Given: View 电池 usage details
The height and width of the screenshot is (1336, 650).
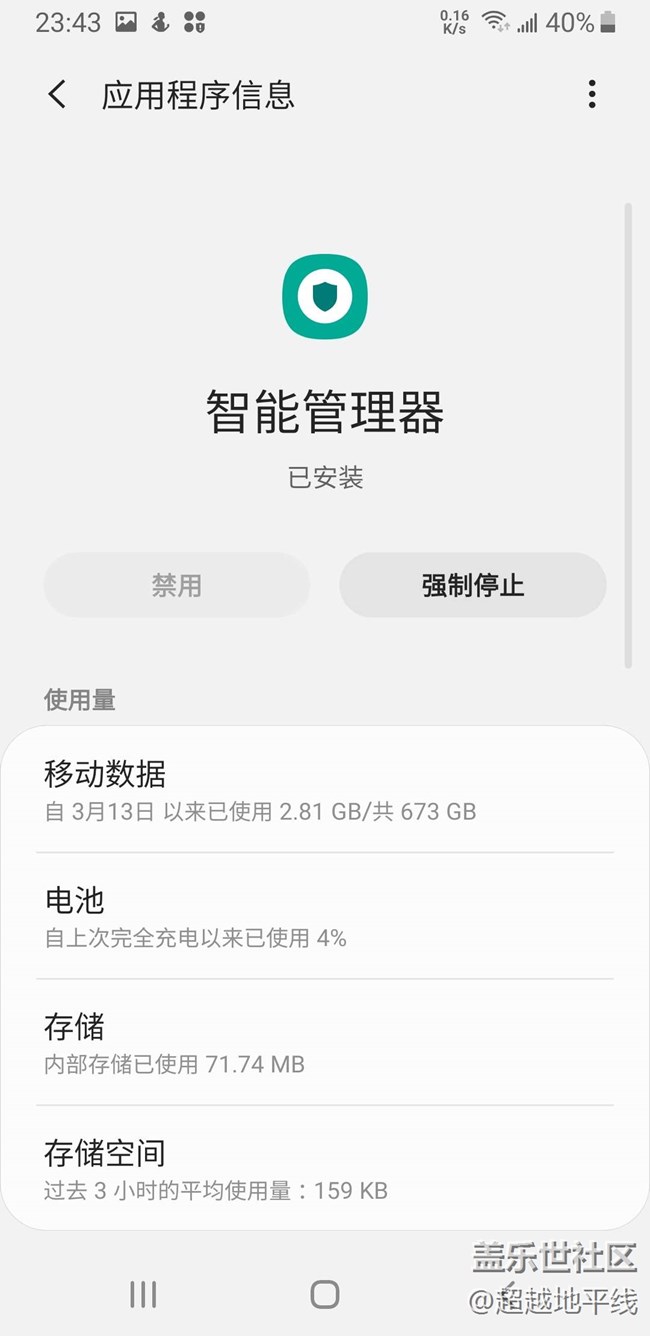Looking at the screenshot, I should [324, 916].
